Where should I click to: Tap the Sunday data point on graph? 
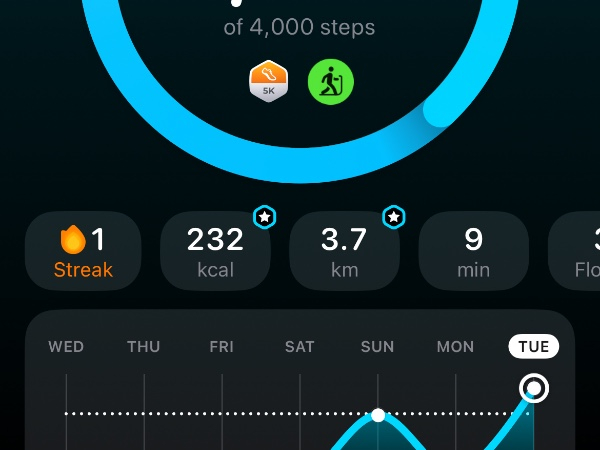click(x=378, y=414)
